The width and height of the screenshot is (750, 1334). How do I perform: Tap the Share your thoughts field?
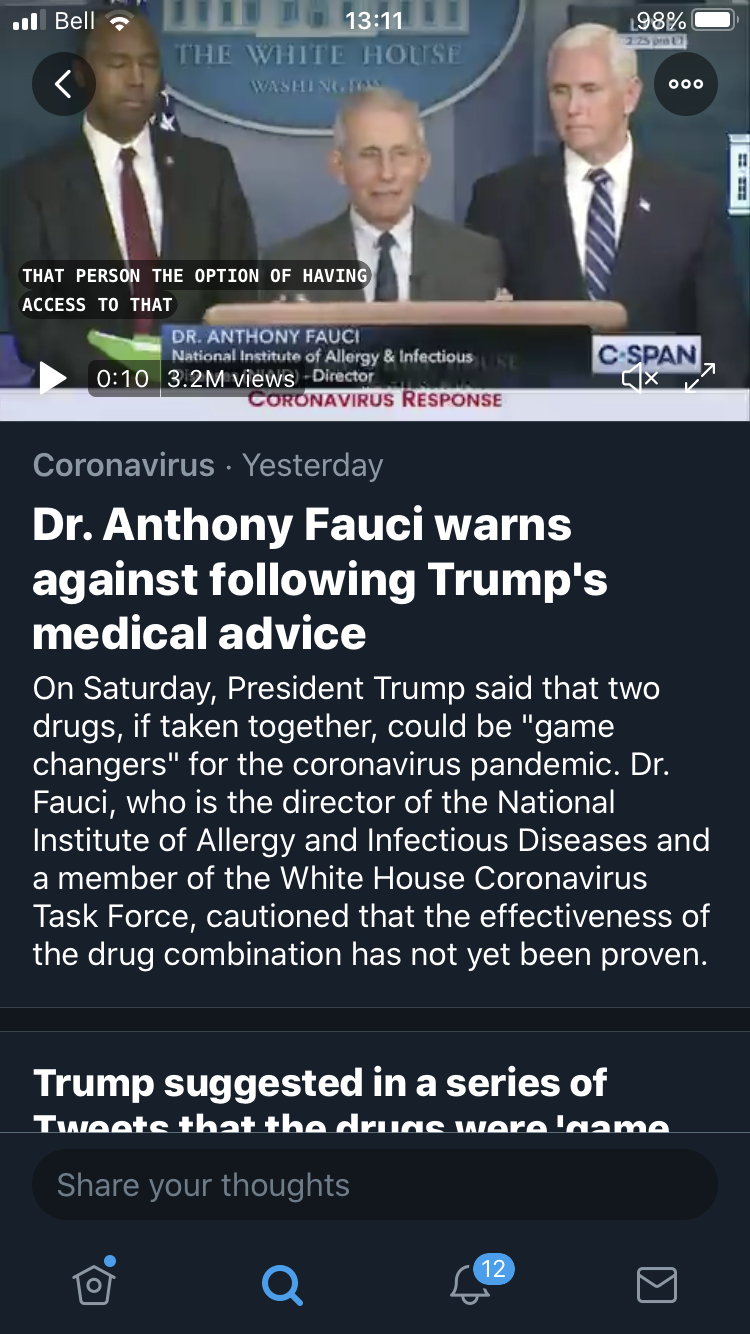(x=375, y=1185)
